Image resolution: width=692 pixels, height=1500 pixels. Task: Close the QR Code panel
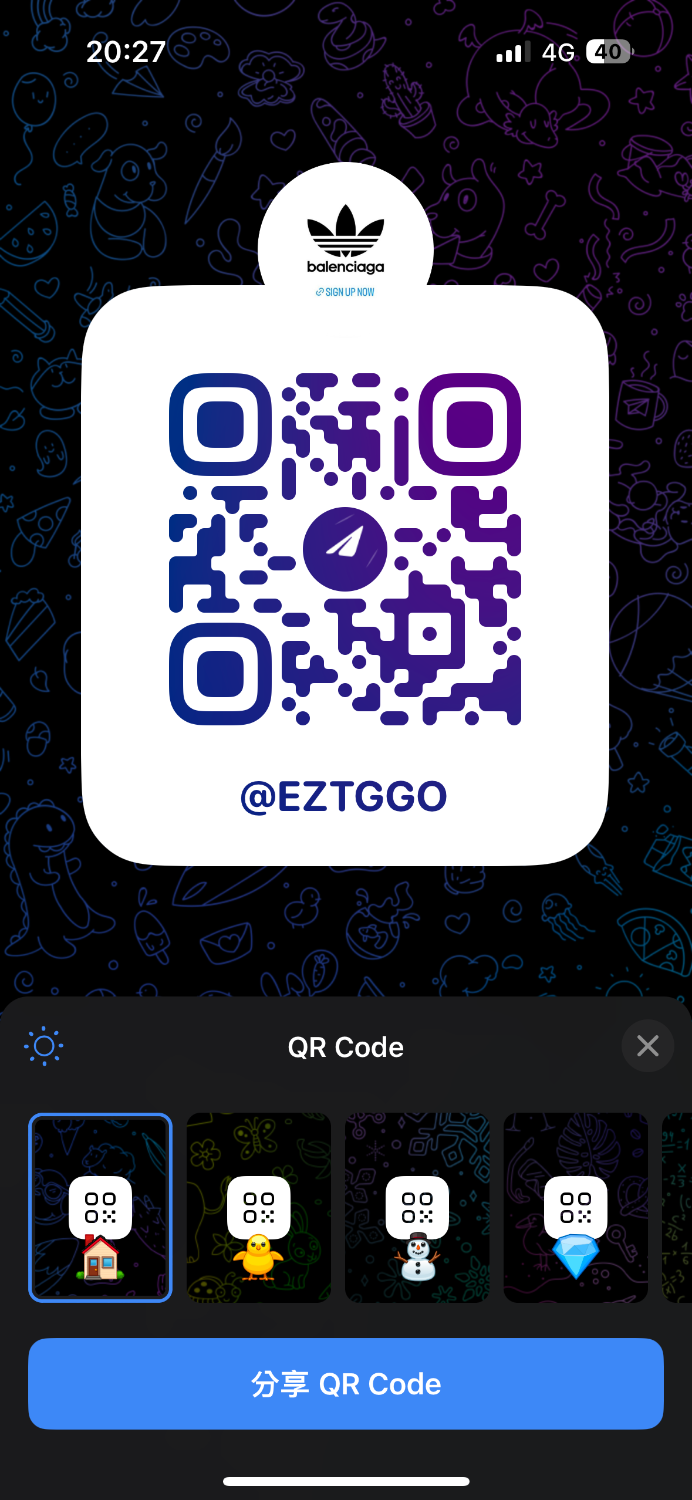point(647,1046)
